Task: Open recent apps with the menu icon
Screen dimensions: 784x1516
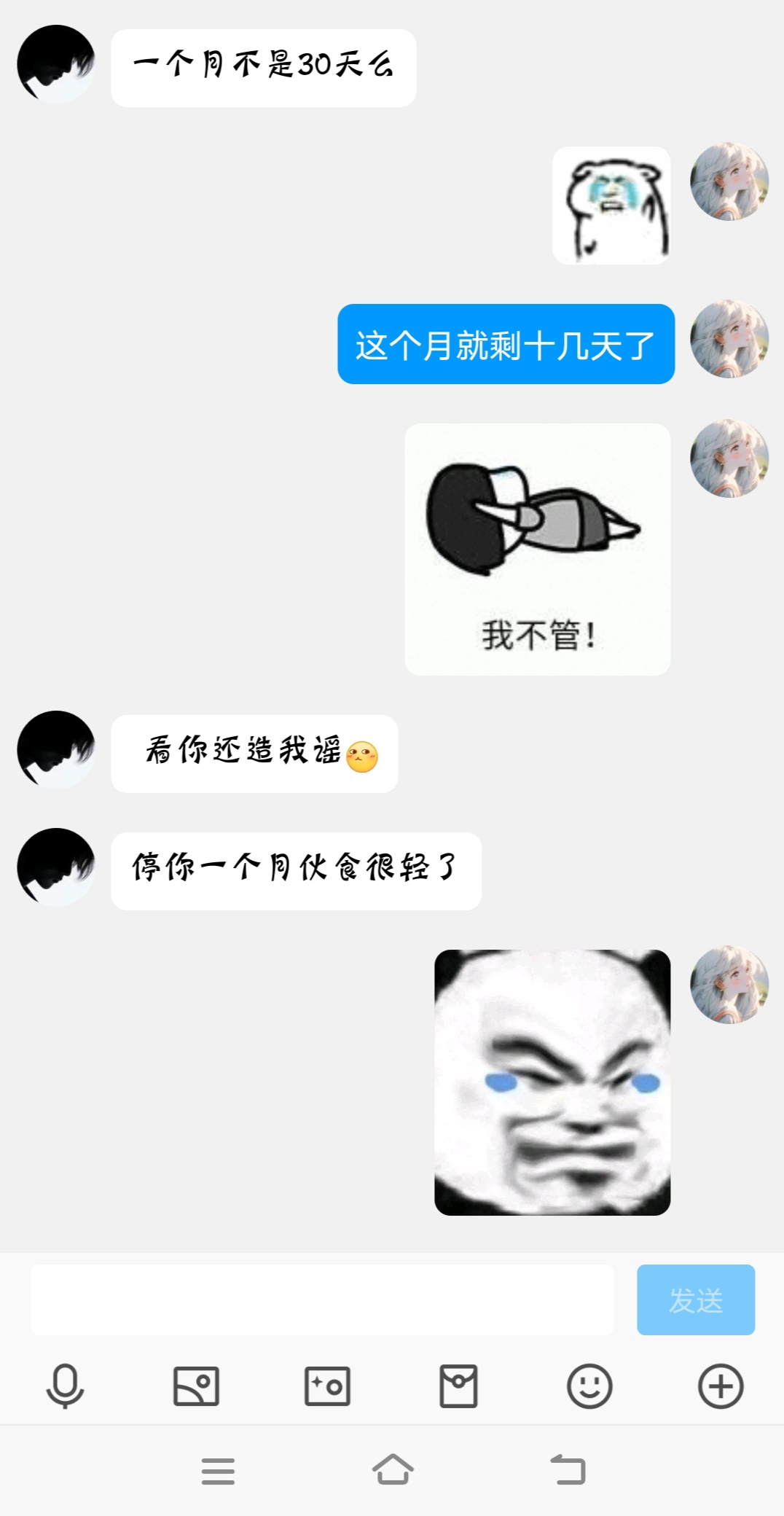Action: [x=218, y=1471]
